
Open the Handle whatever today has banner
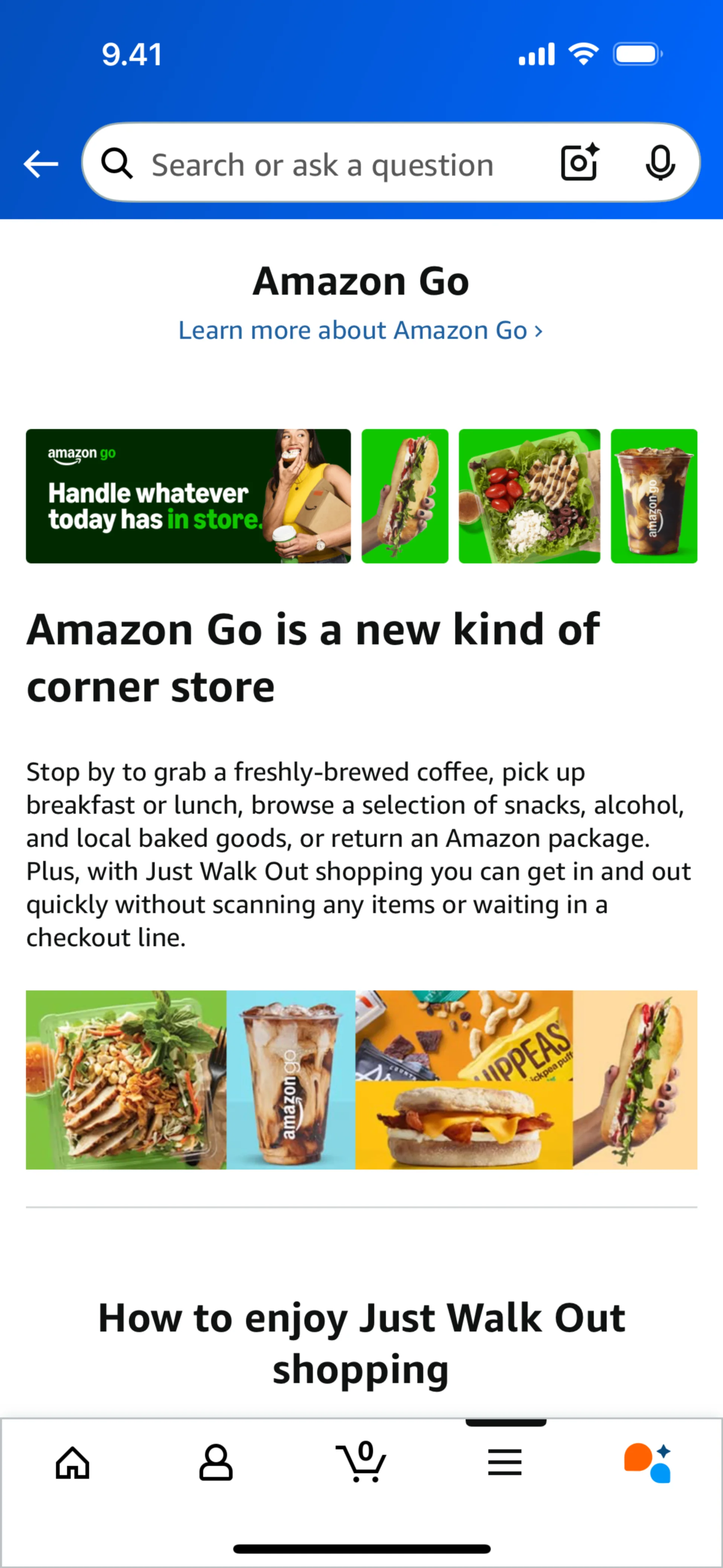click(x=188, y=496)
